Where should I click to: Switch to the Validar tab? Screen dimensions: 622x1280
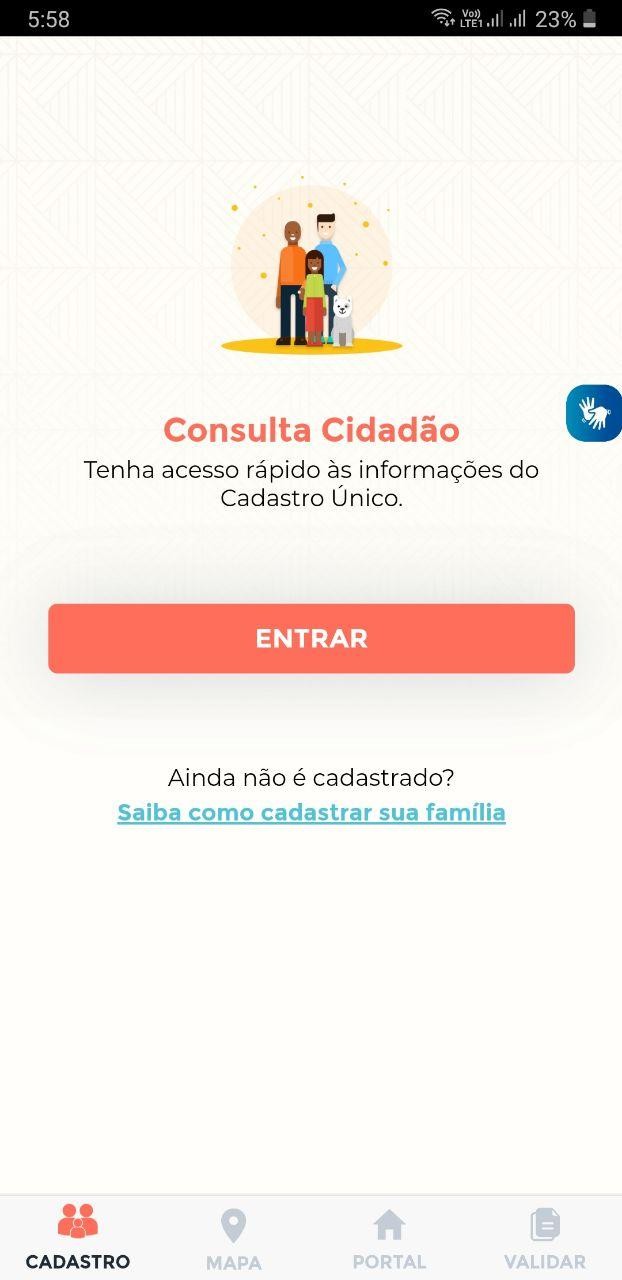[x=544, y=1238]
